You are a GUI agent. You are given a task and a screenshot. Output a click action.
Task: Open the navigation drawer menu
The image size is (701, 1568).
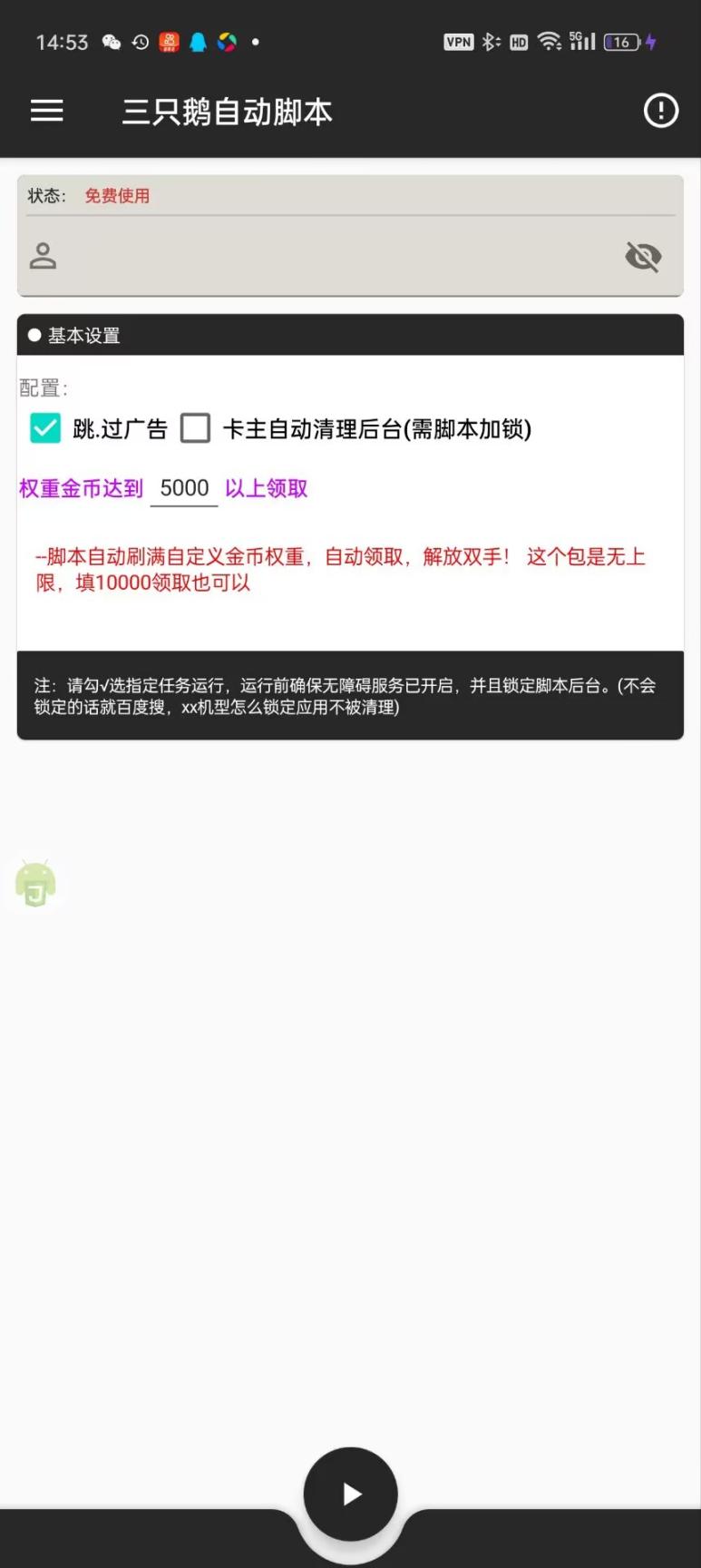click(x=46, y=111)
